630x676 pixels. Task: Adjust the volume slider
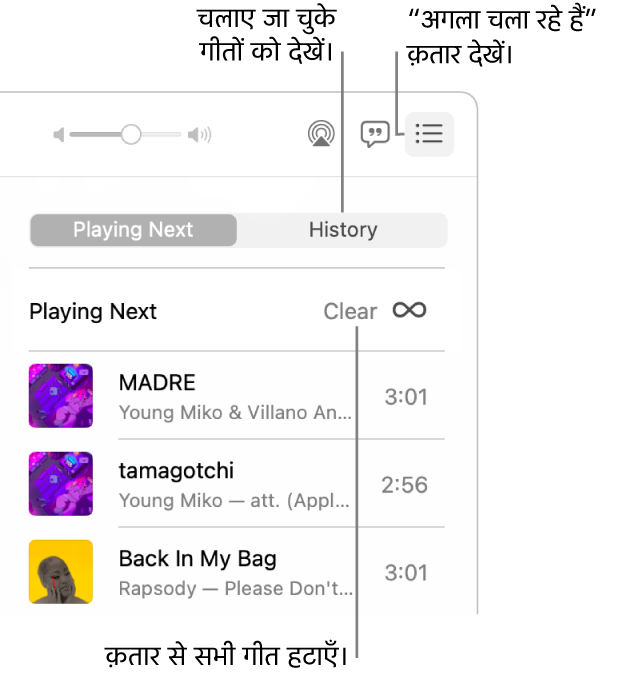[x=130, y=134]
